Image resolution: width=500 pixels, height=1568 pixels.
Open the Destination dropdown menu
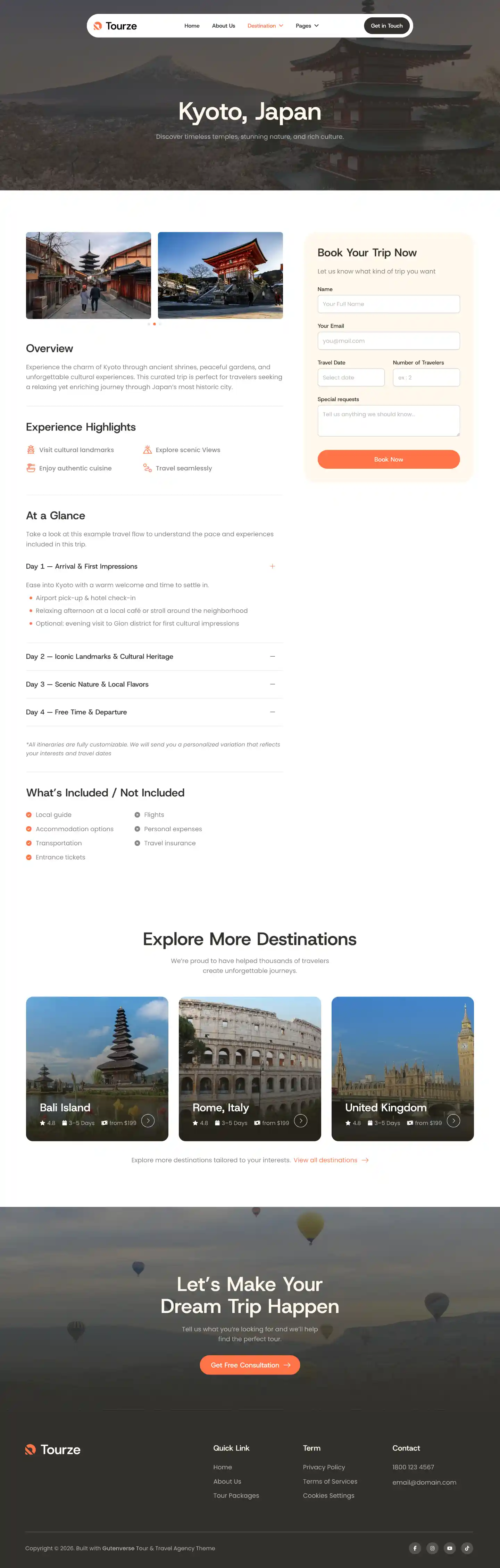point(265,26)
